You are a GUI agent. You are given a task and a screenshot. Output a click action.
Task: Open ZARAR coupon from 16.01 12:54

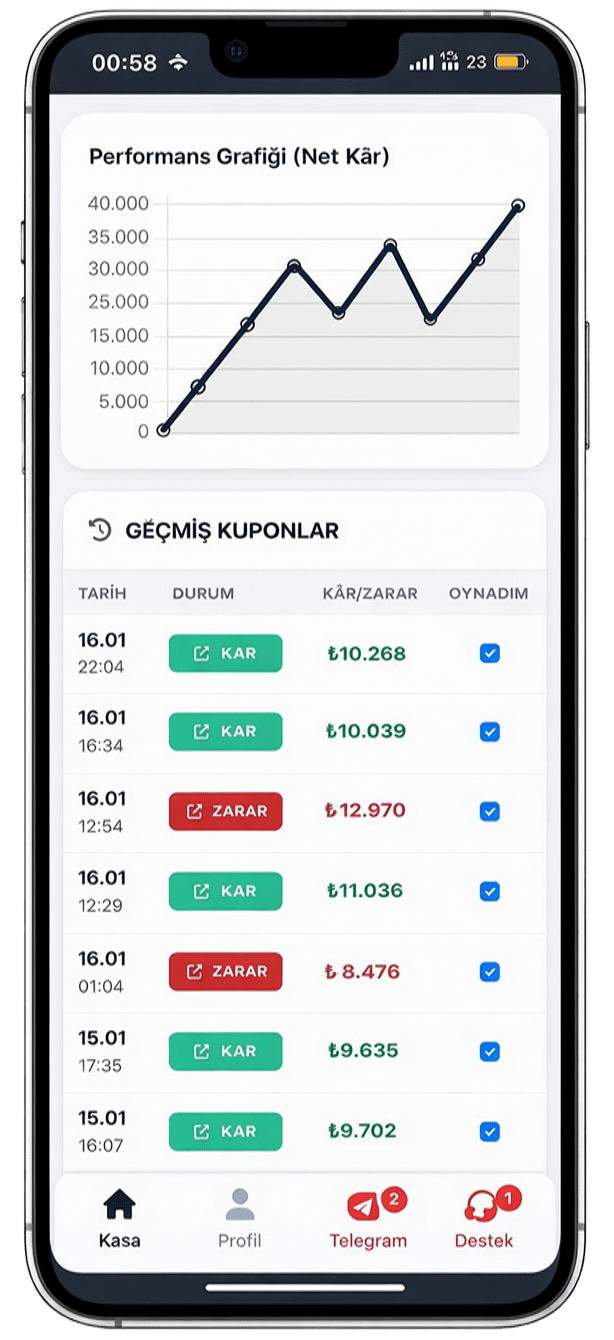tap(225, 811)
